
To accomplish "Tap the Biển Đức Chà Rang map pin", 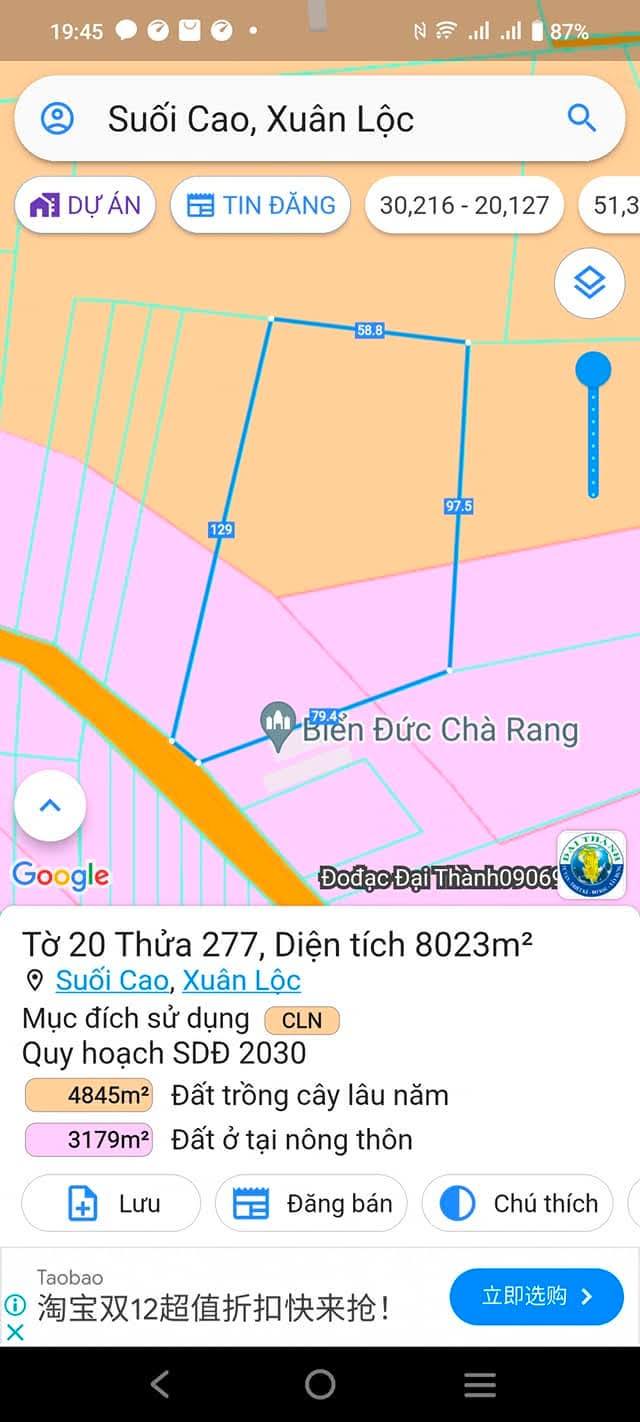I will coord(278,722).
